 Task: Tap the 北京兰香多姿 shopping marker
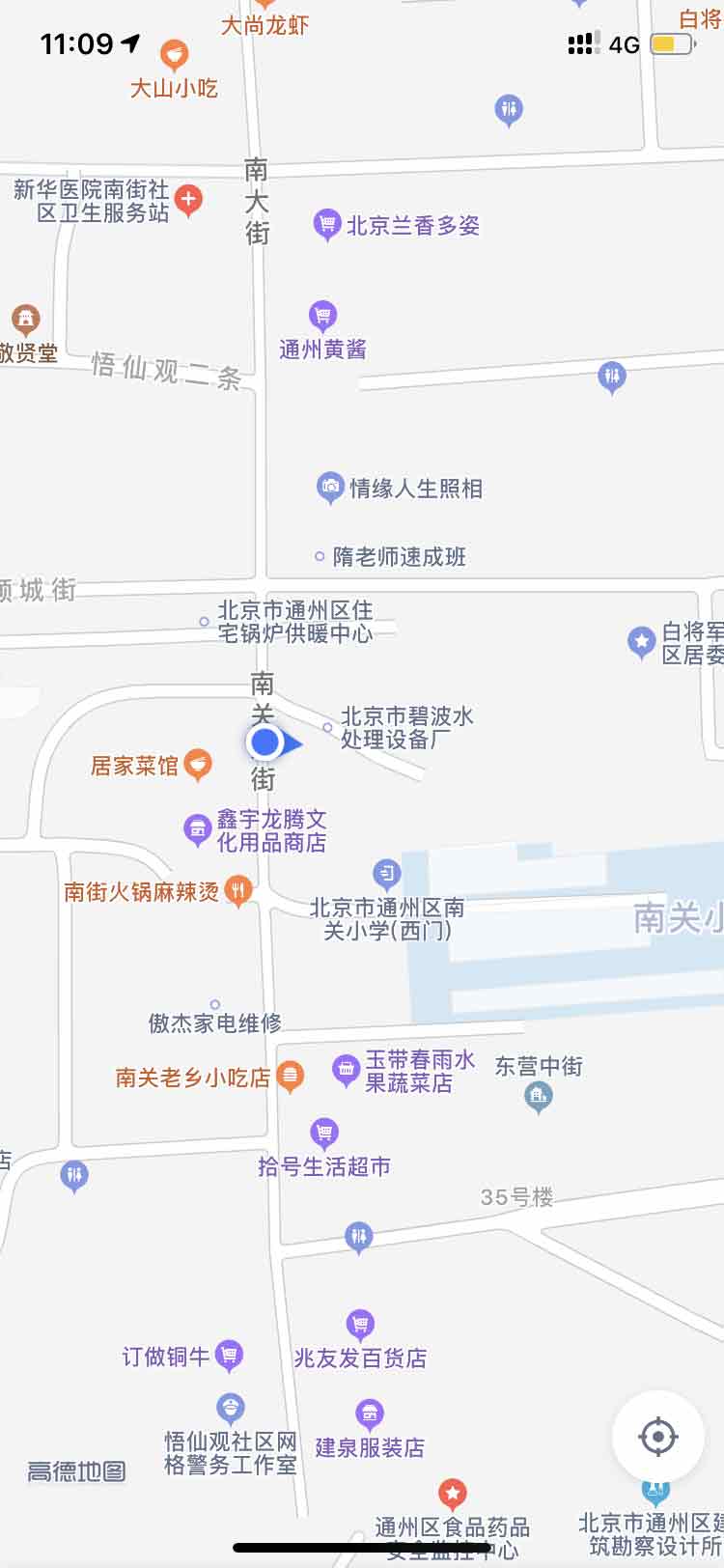(328, 225)
